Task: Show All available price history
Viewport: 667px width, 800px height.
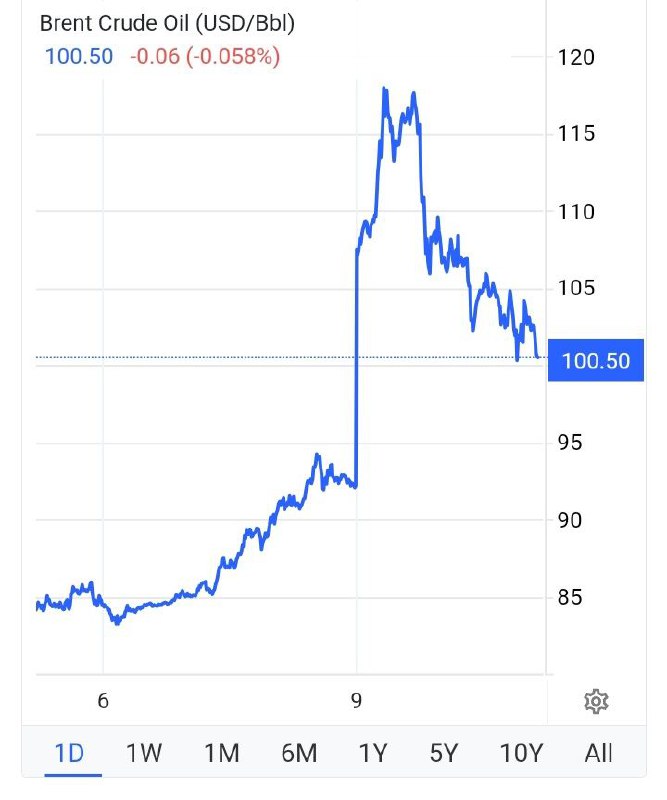Action: pos(598,753)
